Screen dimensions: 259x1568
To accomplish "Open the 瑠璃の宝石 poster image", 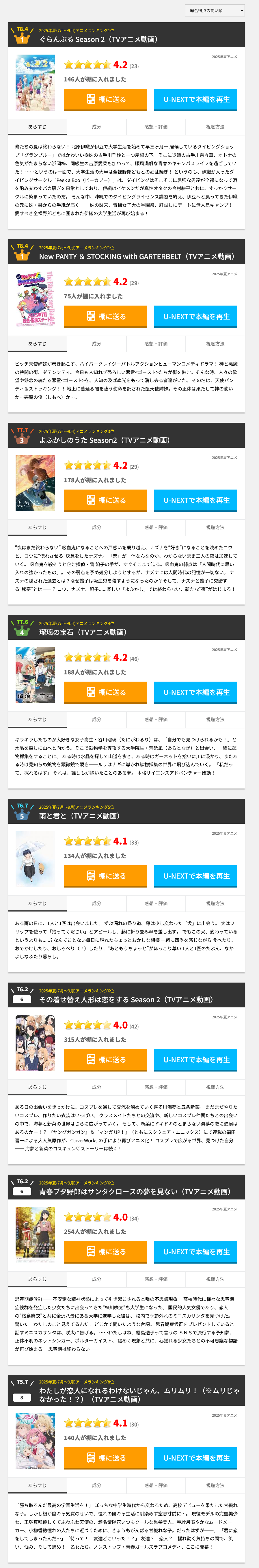I will click(x=35, y=676).
